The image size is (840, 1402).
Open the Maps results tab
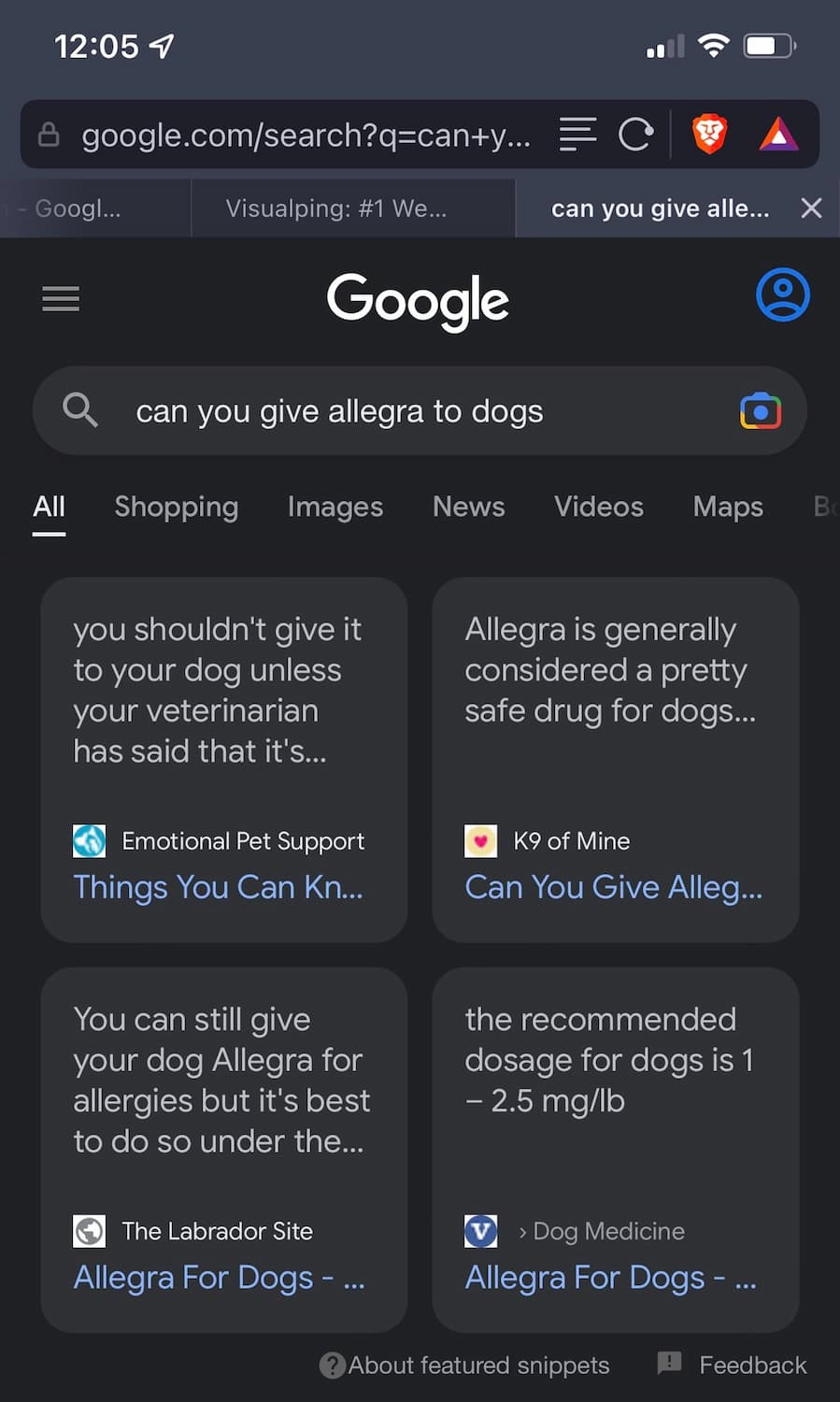728,507
